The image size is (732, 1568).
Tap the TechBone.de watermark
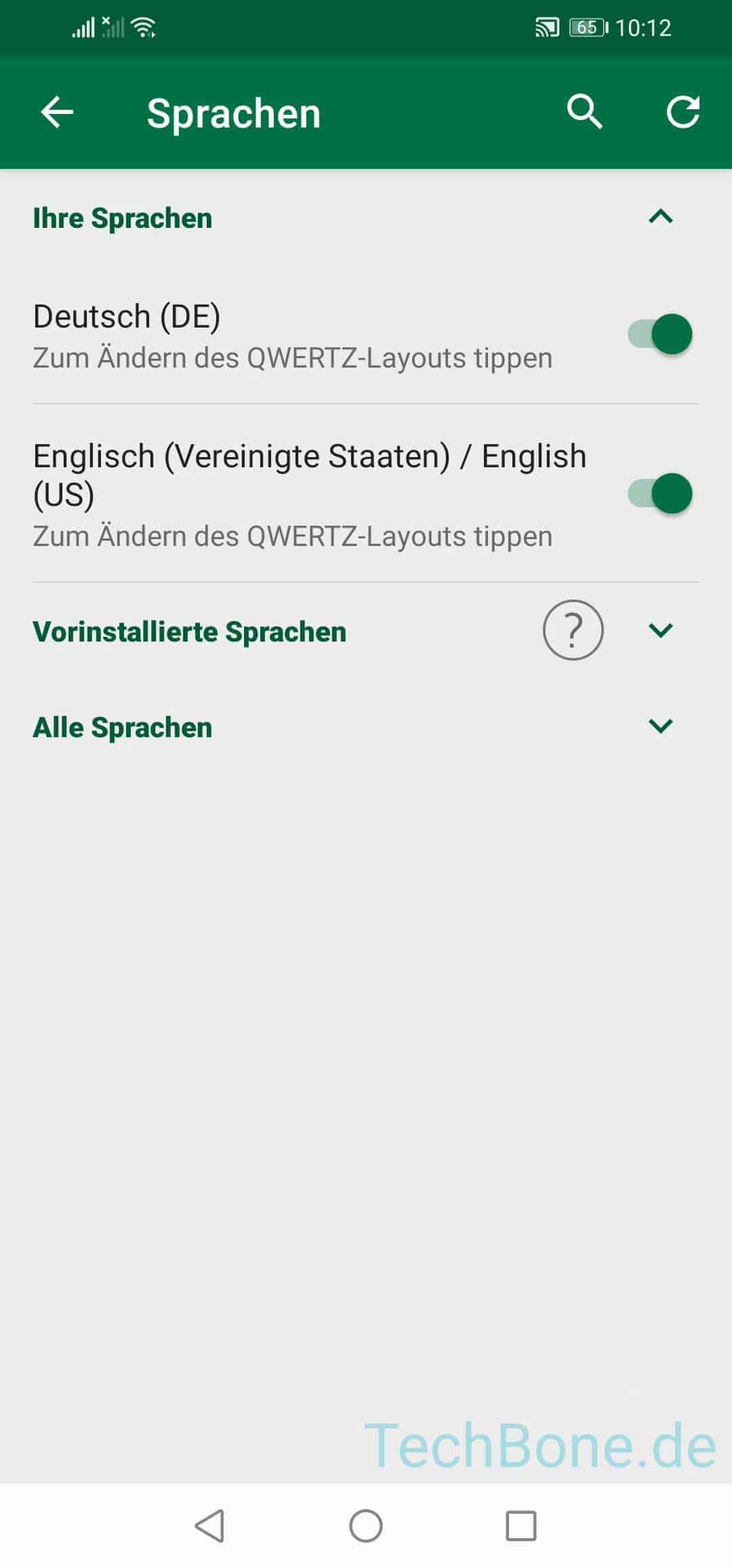pos(535,1440)
